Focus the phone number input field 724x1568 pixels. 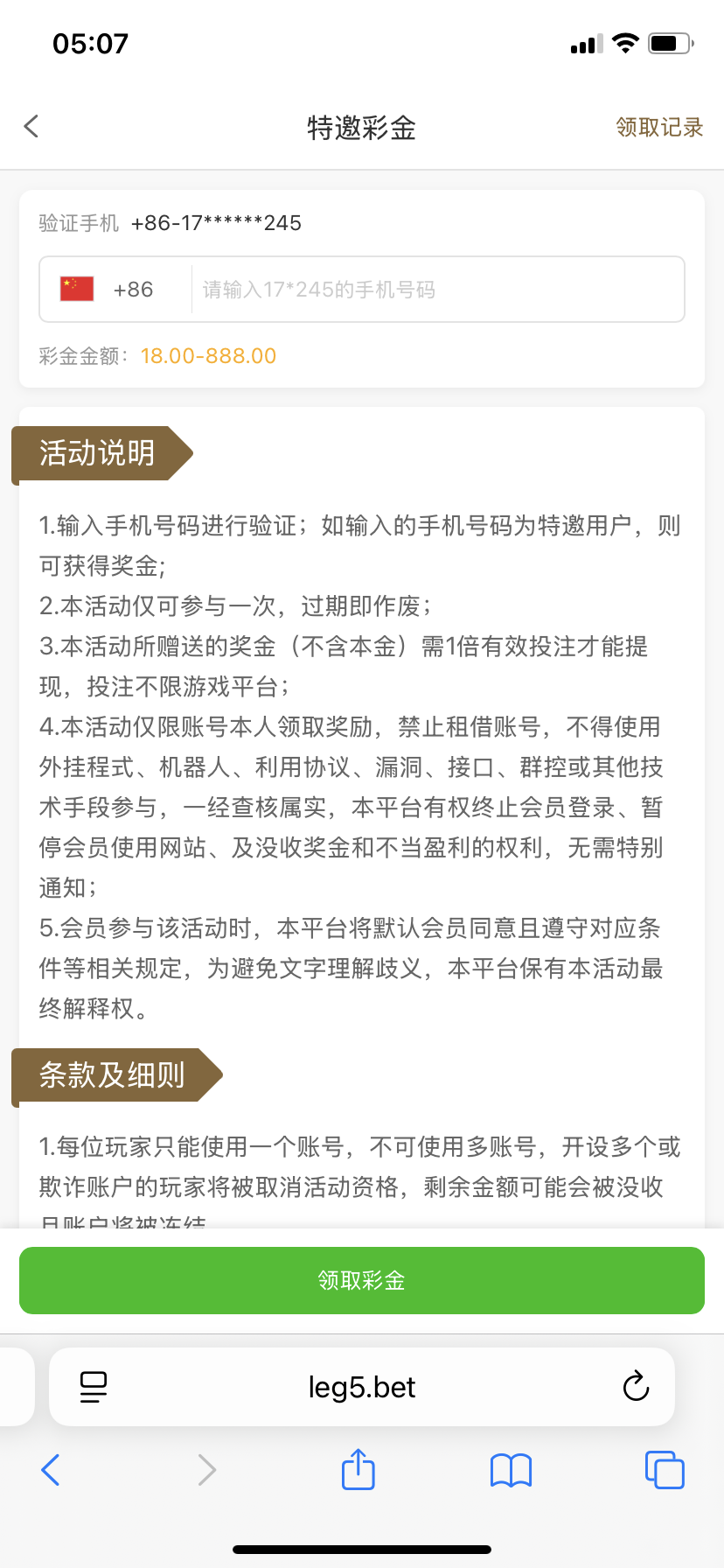438,290
